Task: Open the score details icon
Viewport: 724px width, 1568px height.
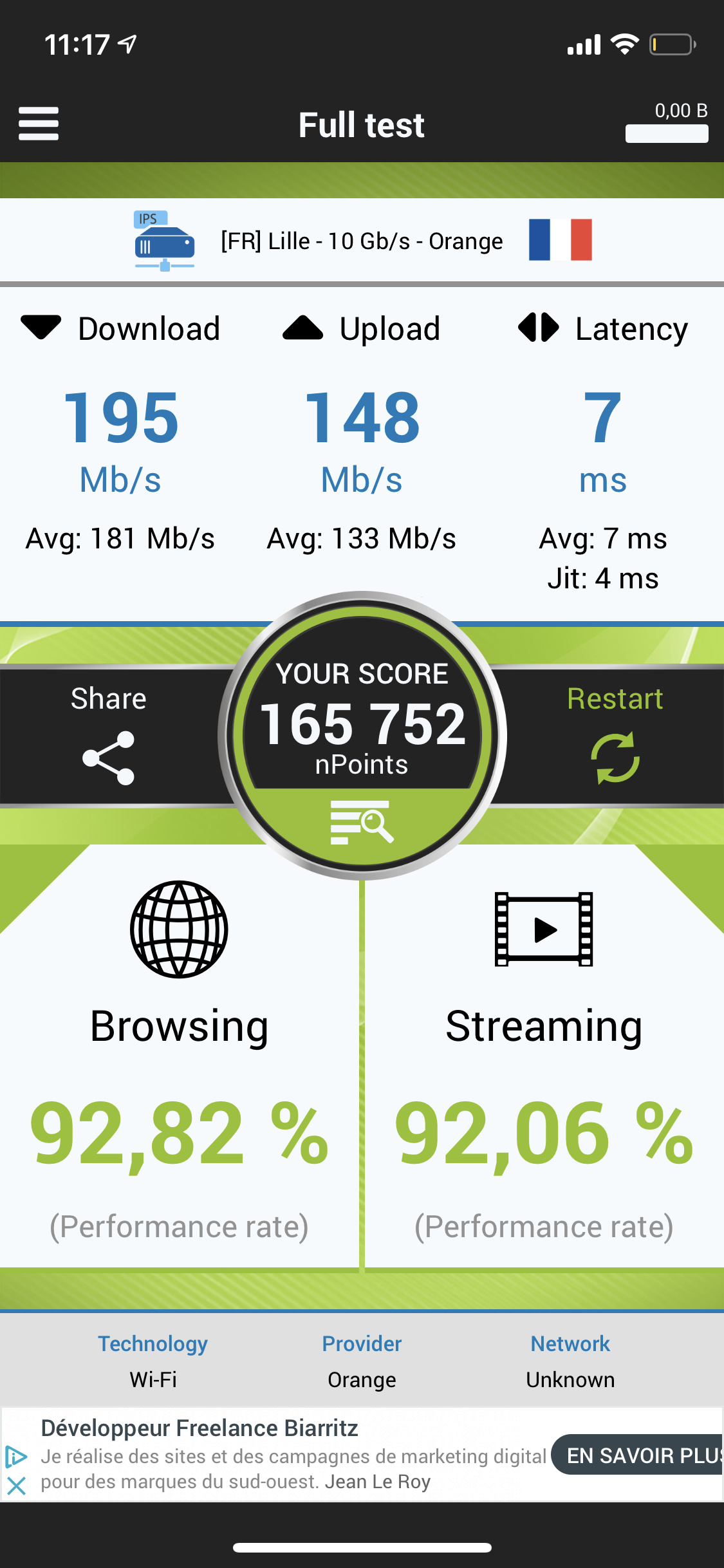Action: (x=362, y=822)
